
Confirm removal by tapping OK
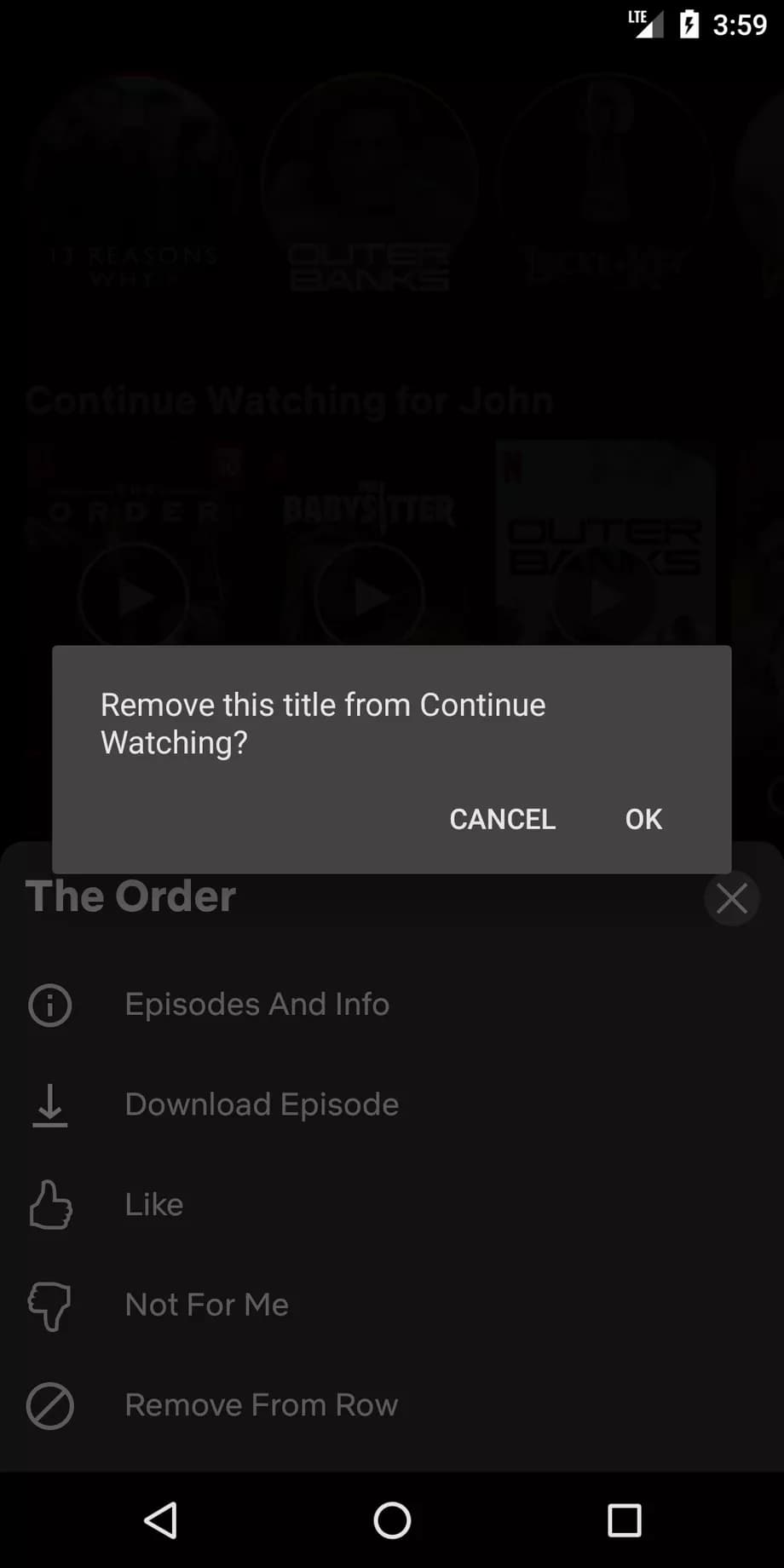pos(643,819)
